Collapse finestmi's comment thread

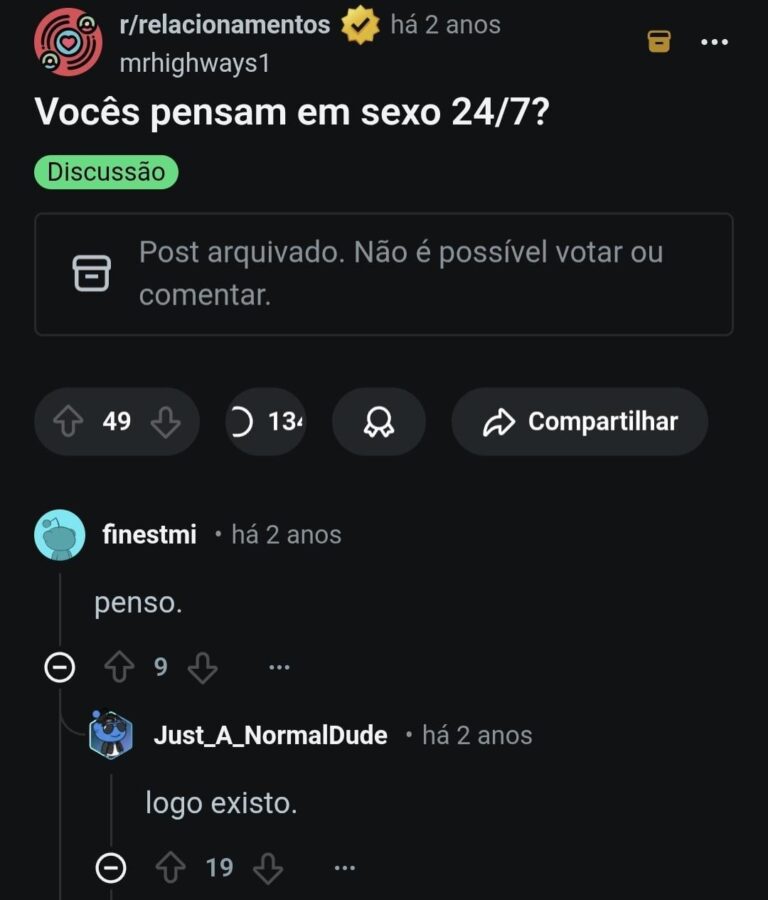[x=60, y=668]
